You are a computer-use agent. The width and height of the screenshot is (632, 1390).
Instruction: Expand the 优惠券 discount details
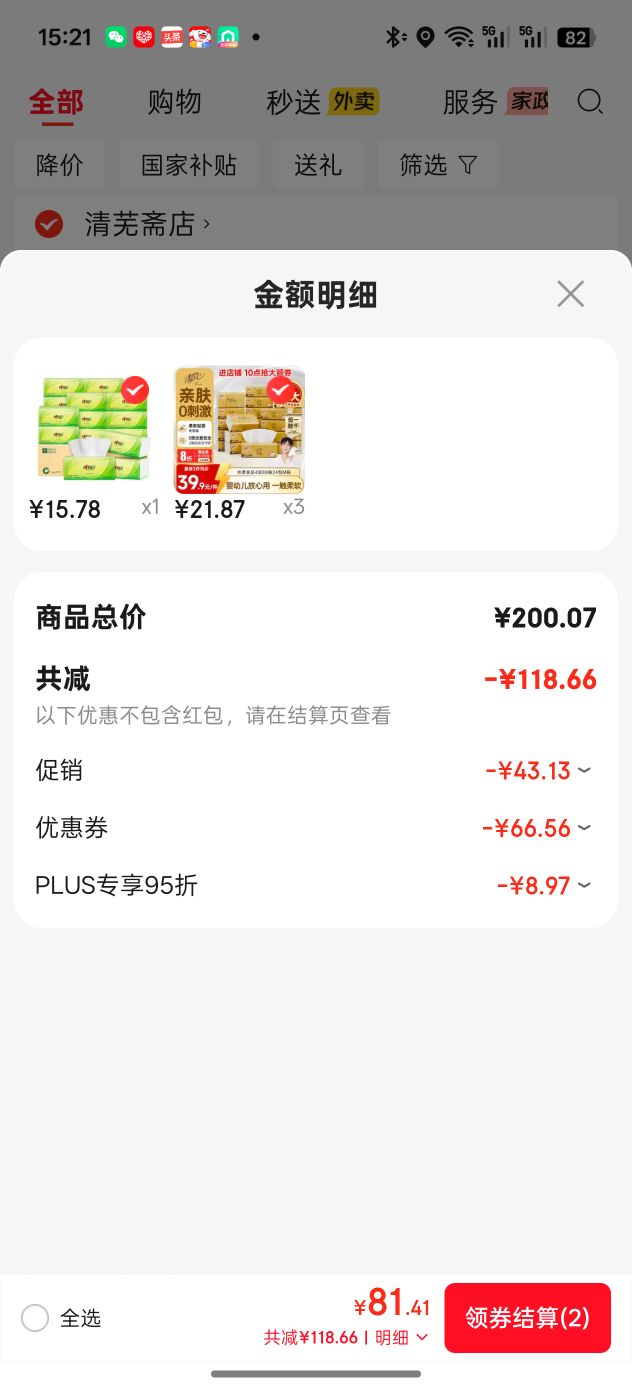click(x=316, y=828)
